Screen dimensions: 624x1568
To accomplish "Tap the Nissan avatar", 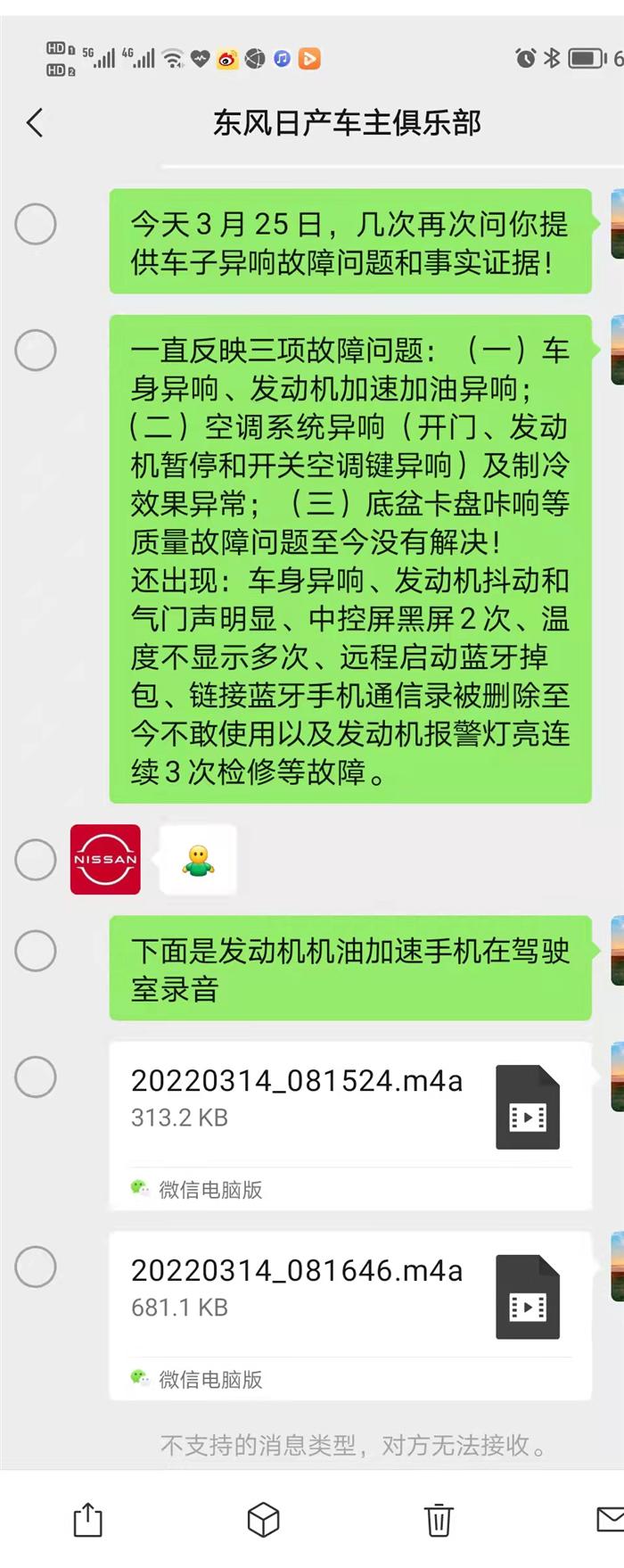I will [105, 860].
